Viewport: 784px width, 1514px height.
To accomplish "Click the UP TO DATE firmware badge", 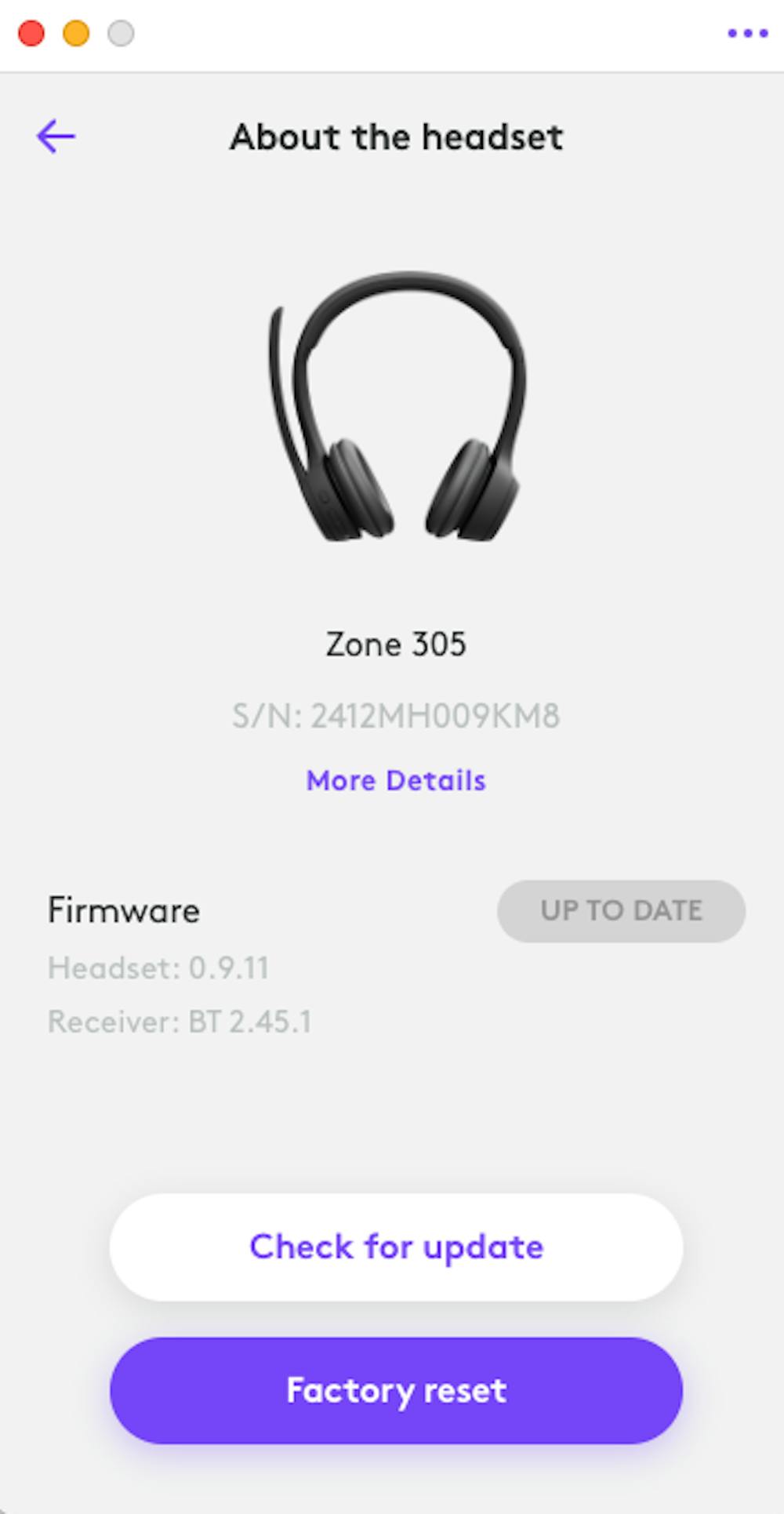I will tap(620, 910).
